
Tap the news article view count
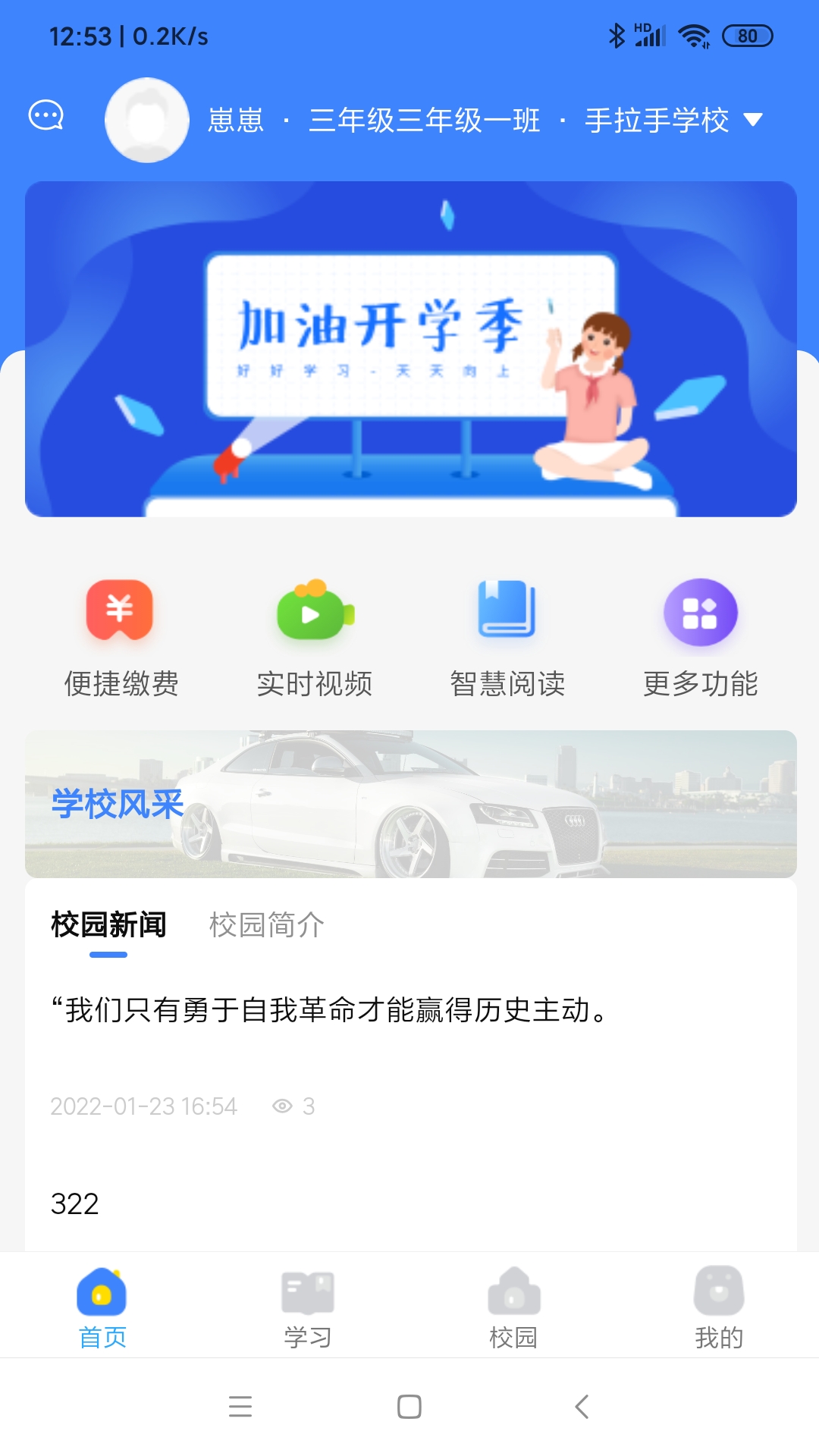pos(293,1106)
